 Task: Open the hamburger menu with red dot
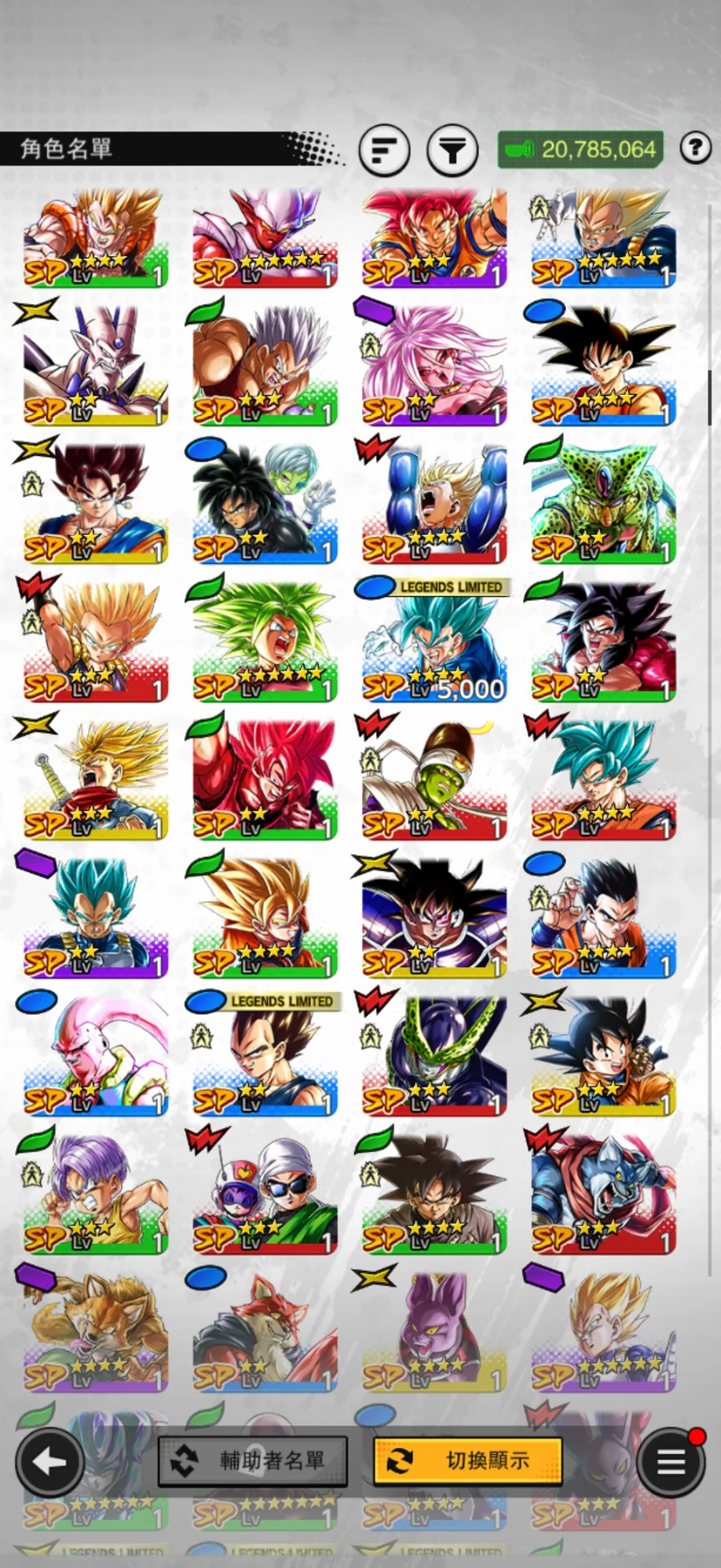671,1463
